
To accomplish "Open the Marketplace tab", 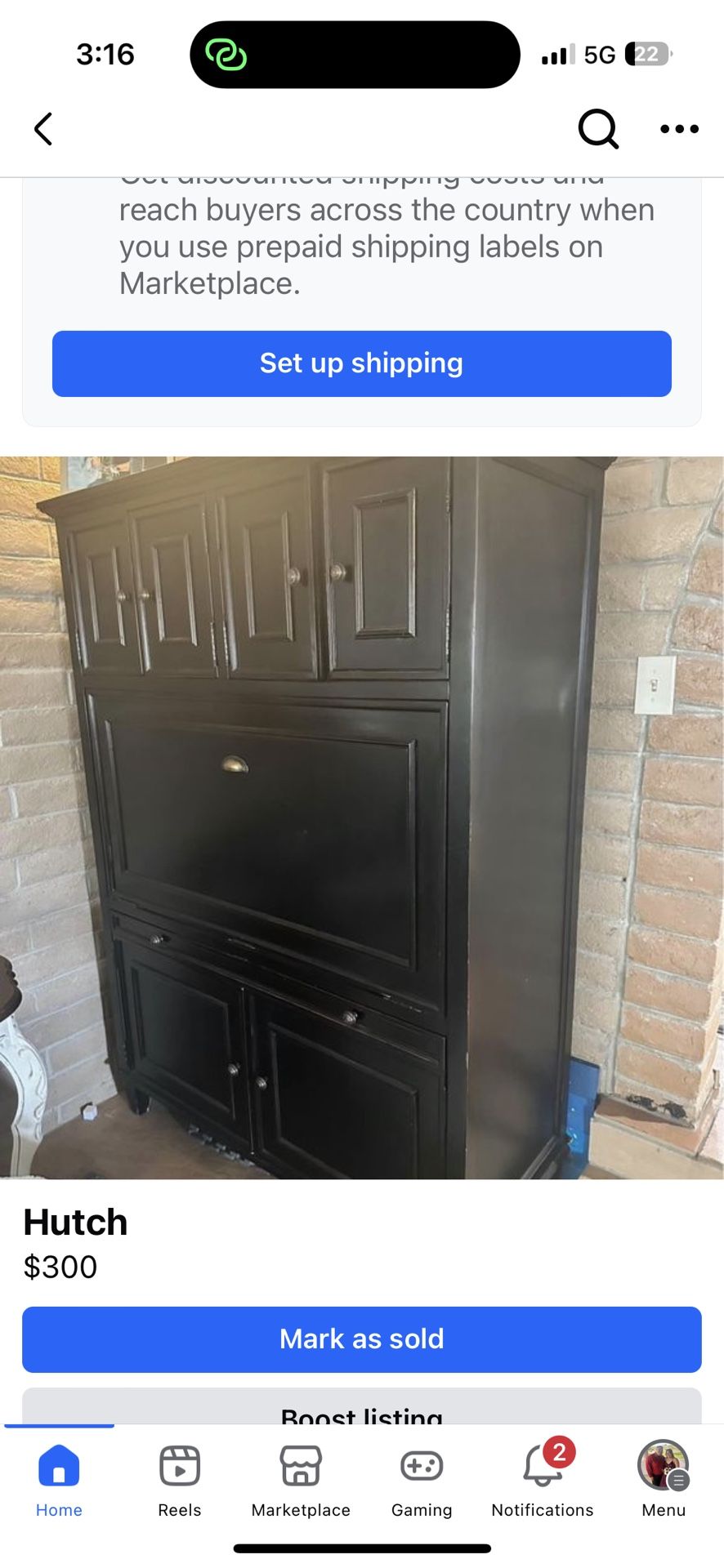I will (301, 1480).
